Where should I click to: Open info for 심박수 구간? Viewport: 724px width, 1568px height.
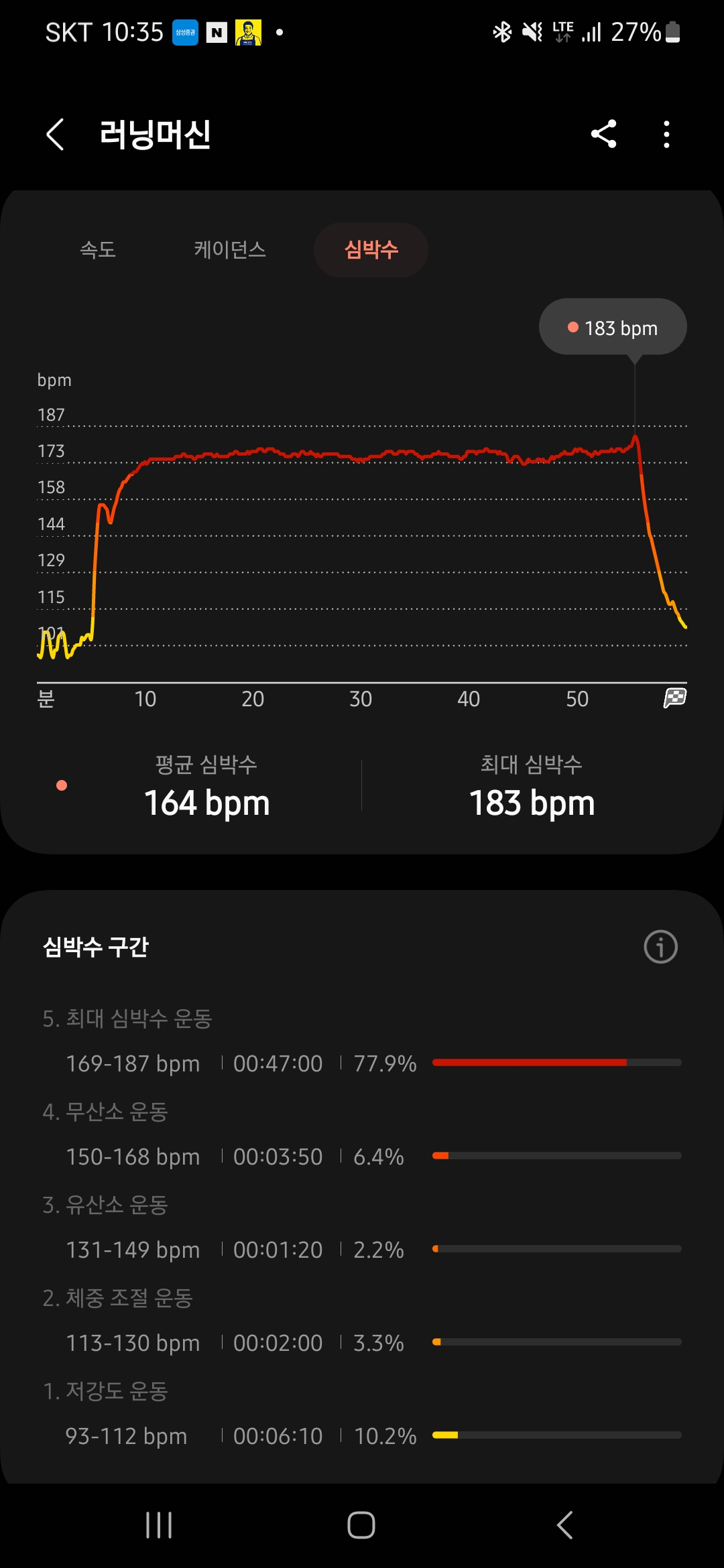(x=660, y=947)
